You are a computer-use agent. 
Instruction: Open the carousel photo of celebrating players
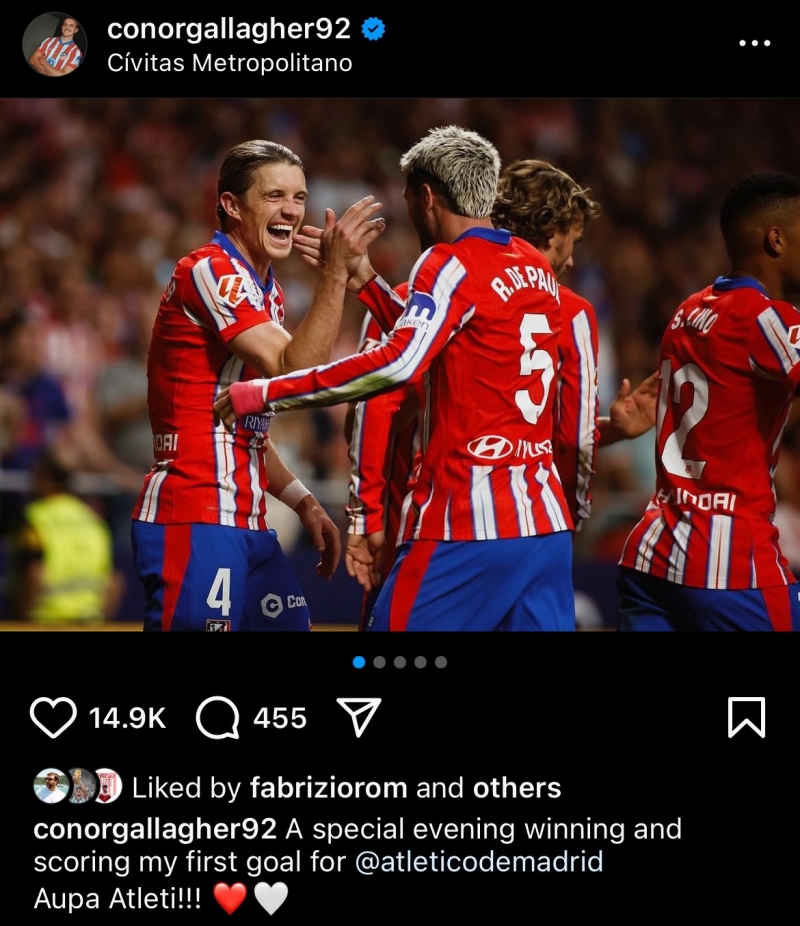click(400, 365)
